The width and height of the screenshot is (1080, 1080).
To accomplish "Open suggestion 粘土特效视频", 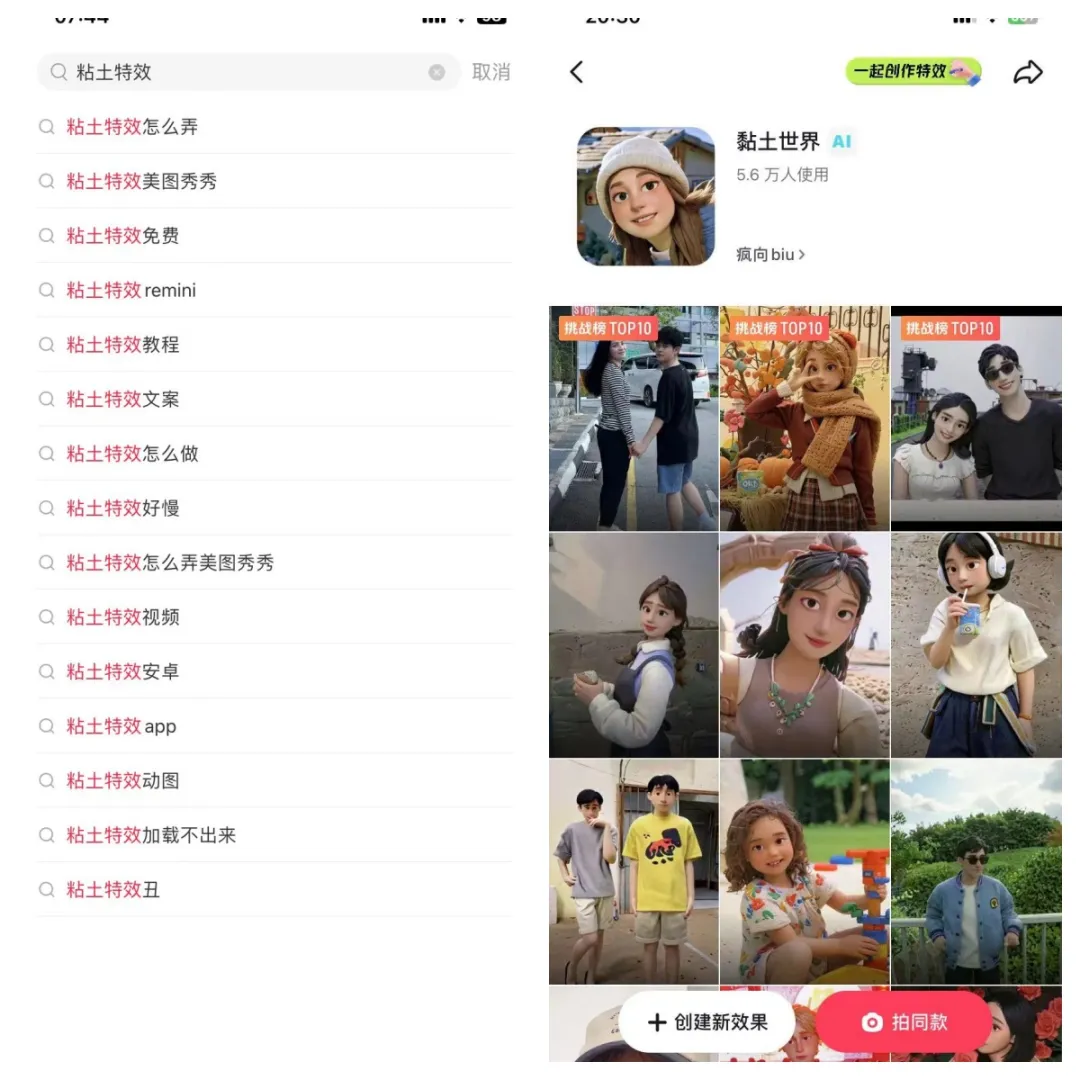I will (x=122, y=617).
